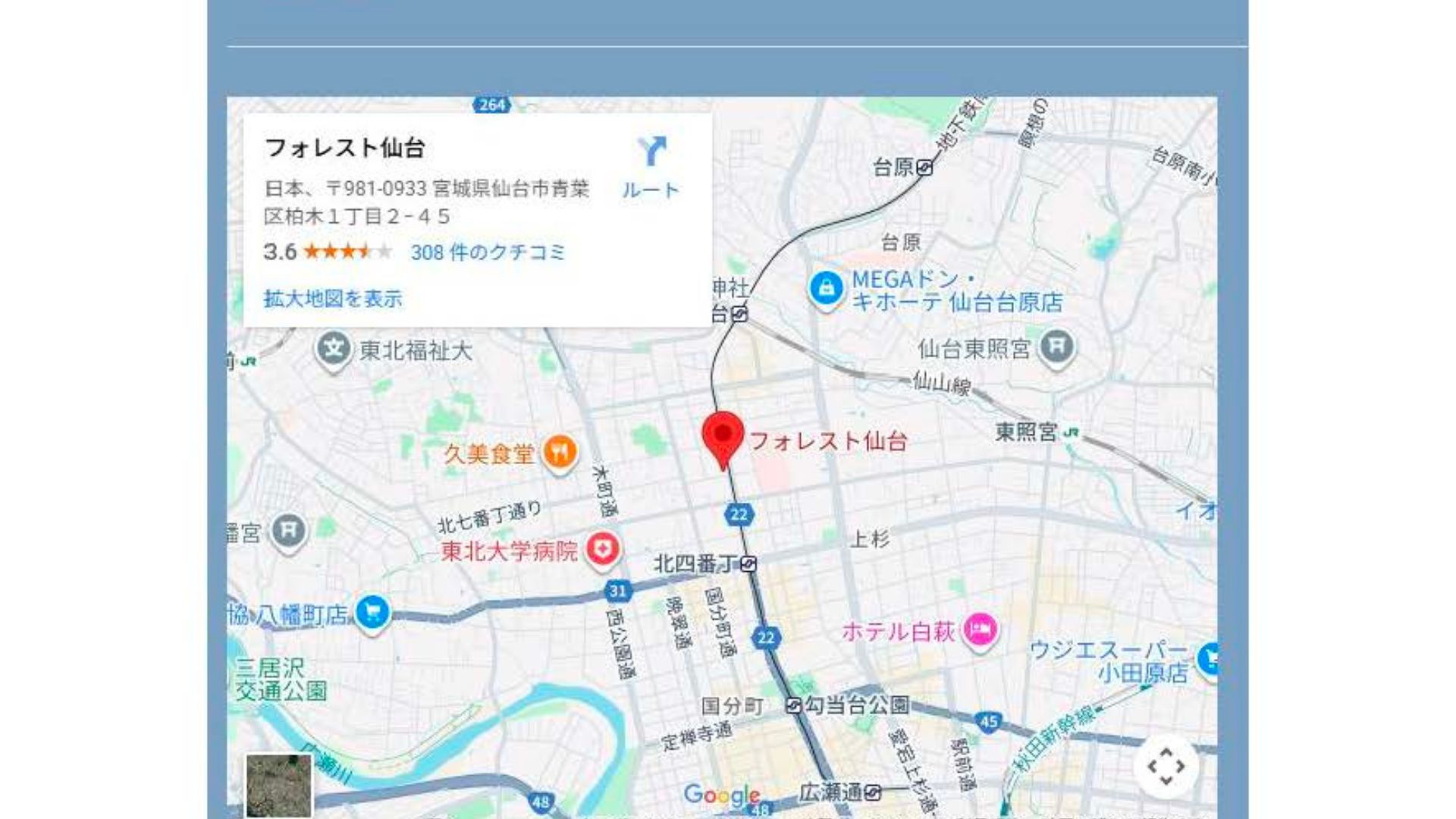Open the 東北大学病院 hospital marker
Screen dimensions: 1456x819
click(602, 548)
